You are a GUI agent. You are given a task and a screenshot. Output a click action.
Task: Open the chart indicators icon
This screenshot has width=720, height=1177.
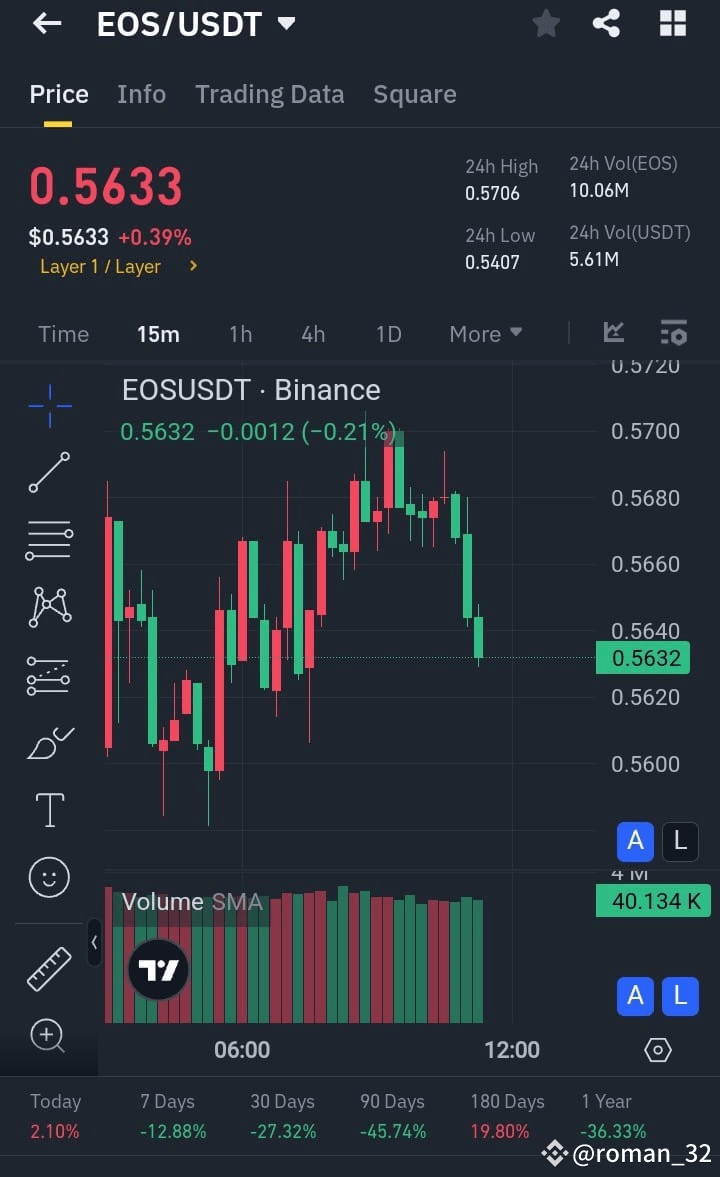pos(613,332)
